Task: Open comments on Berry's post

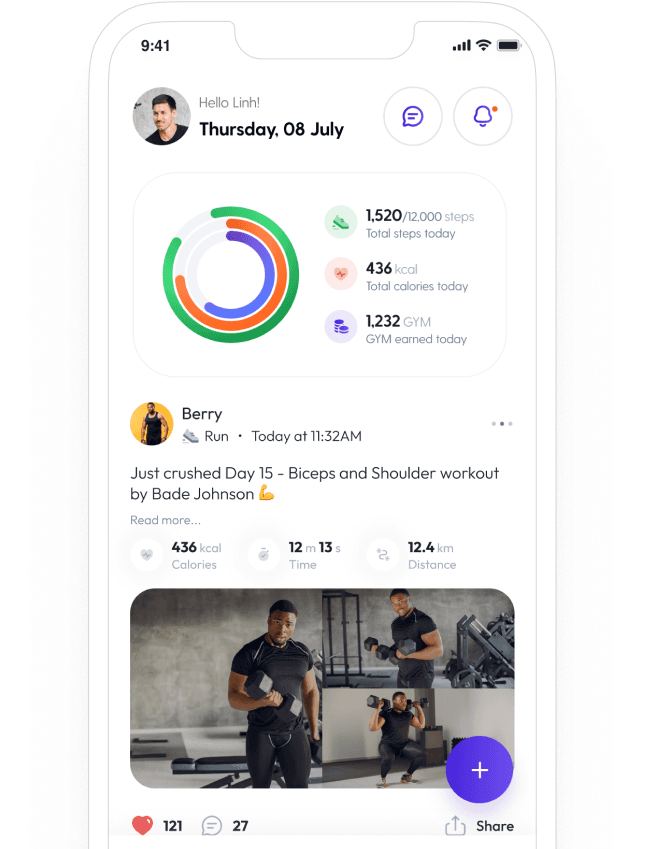Action: (212, 826)
